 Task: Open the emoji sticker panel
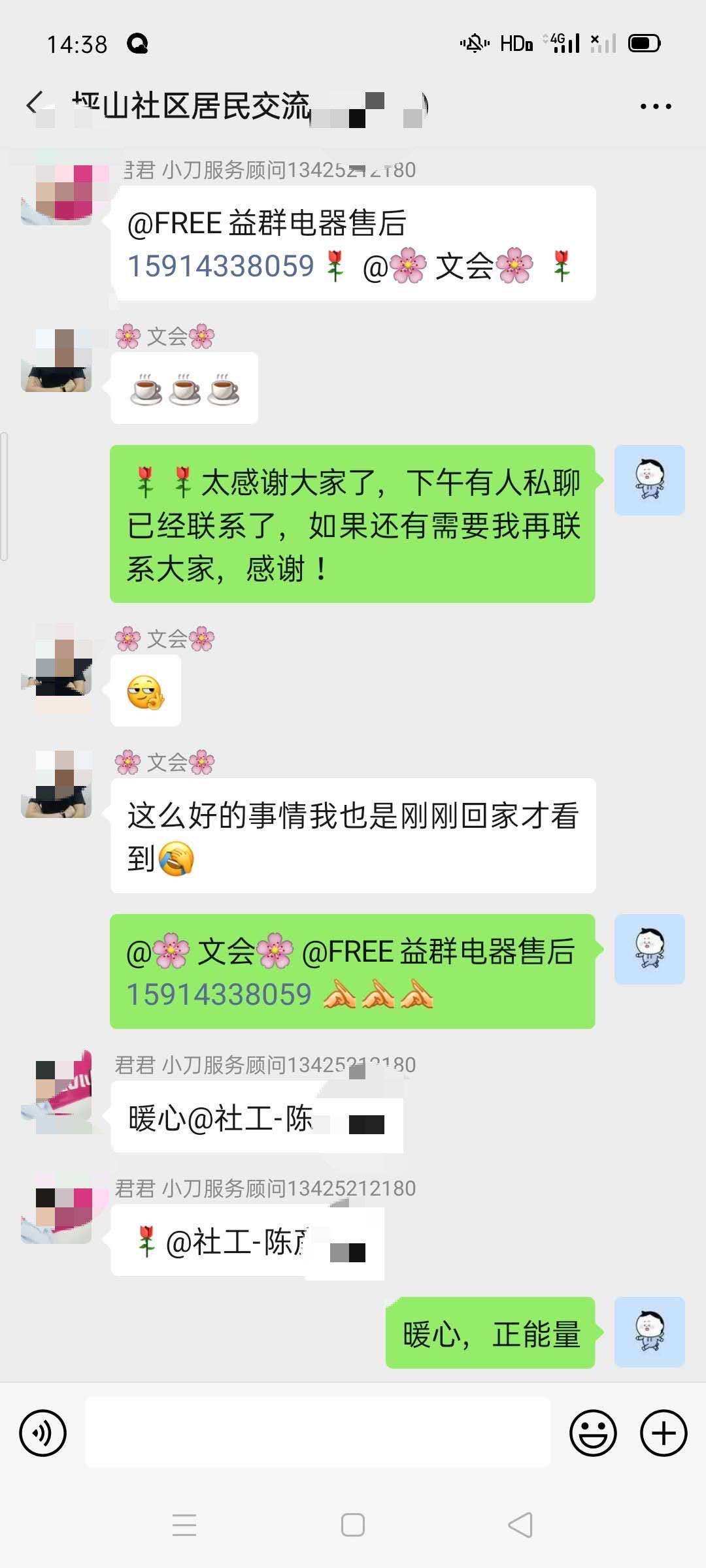[593, 1433]
